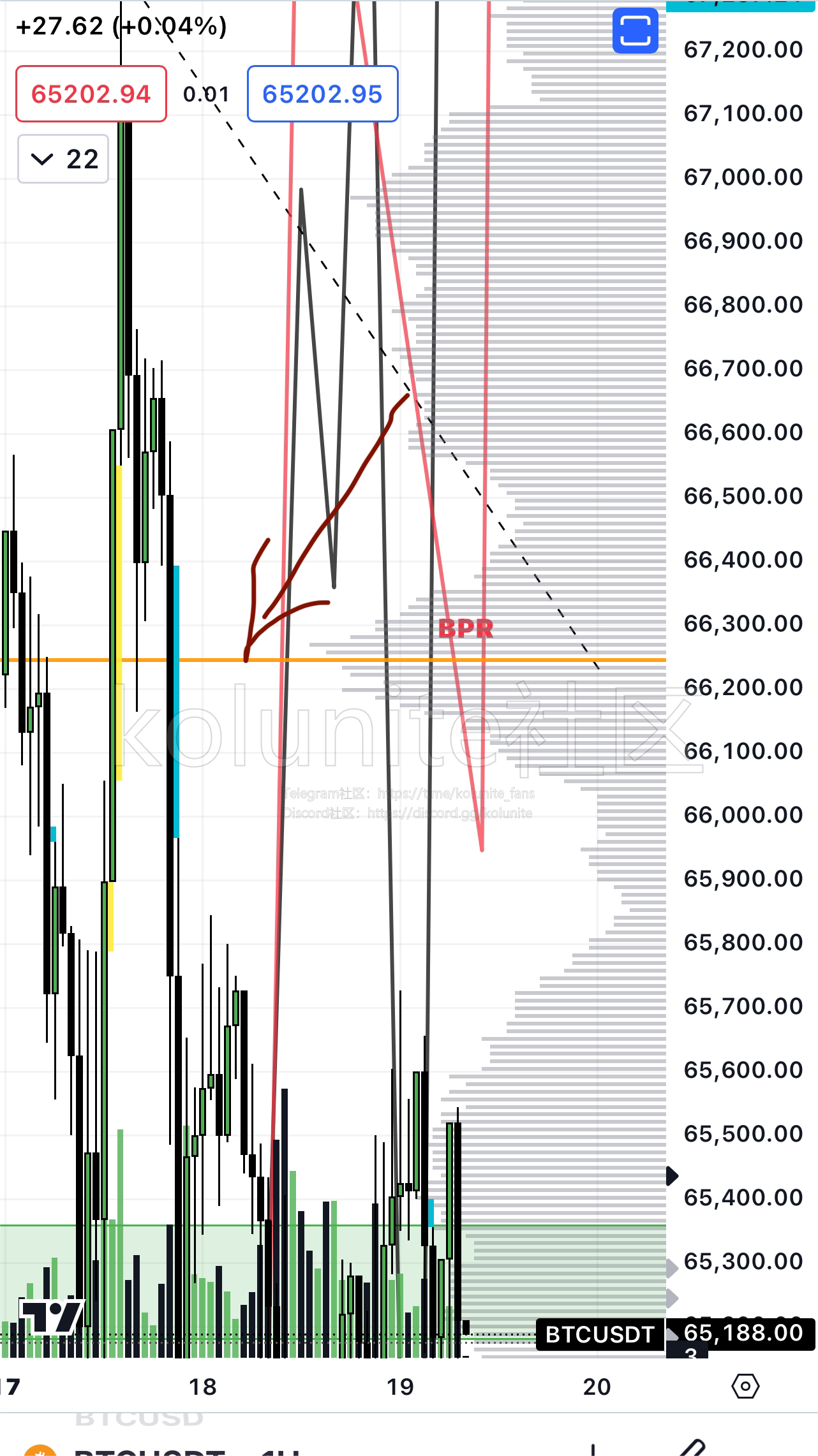Toggle fullscreen chart mode
The width and height of the screenshot is (818, 1456).
[x=635, y=31]
